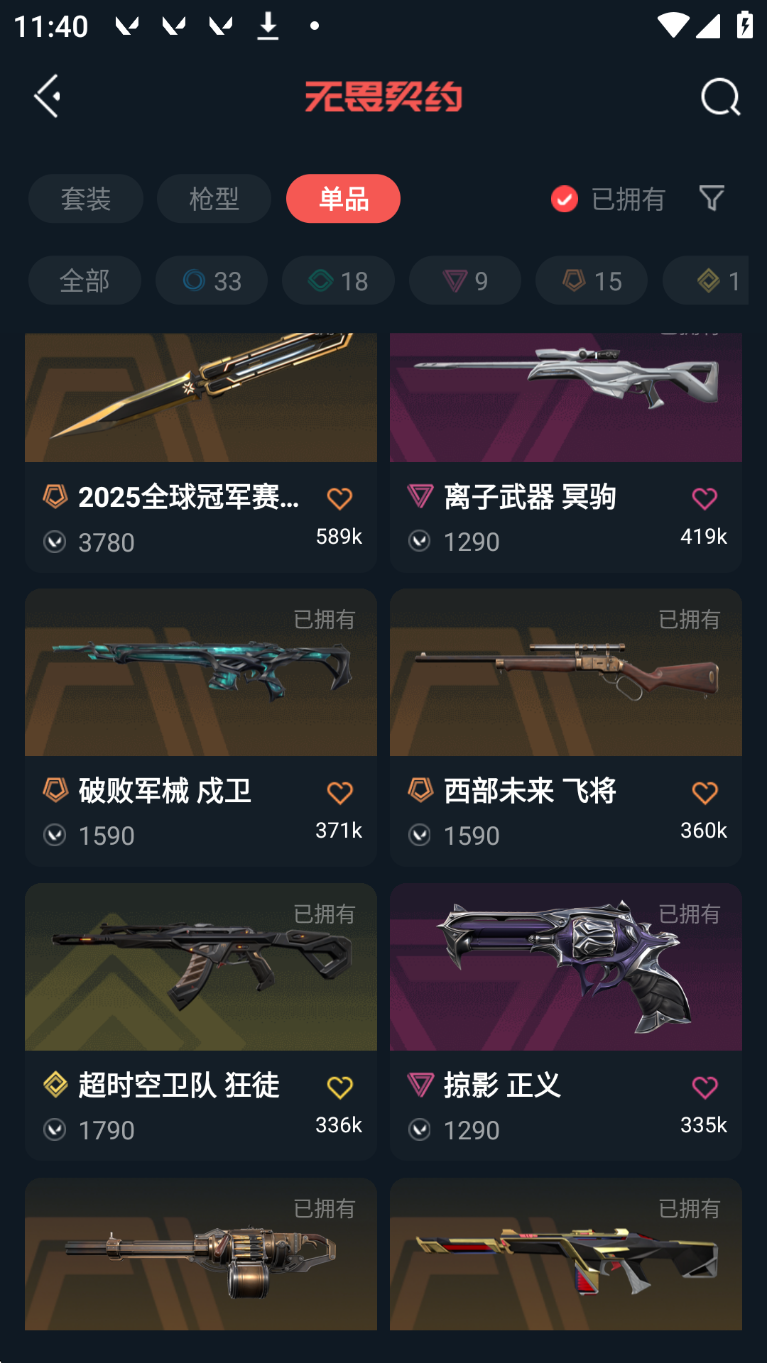
Task: Open the 西部未来 飞将 skin card
Action: [566, 727]
